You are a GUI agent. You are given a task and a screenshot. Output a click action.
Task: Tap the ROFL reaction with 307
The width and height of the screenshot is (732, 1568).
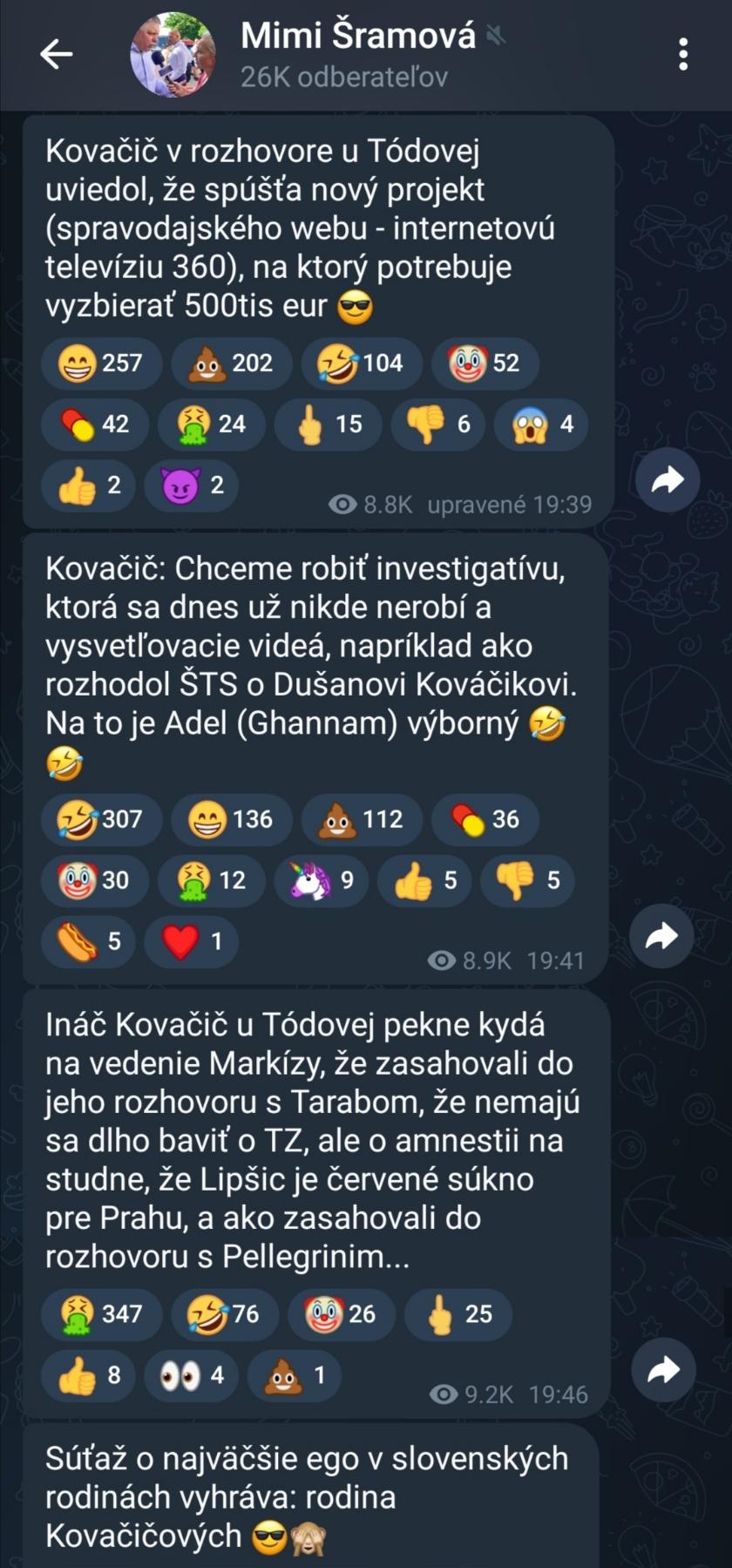tap(100, 819)
